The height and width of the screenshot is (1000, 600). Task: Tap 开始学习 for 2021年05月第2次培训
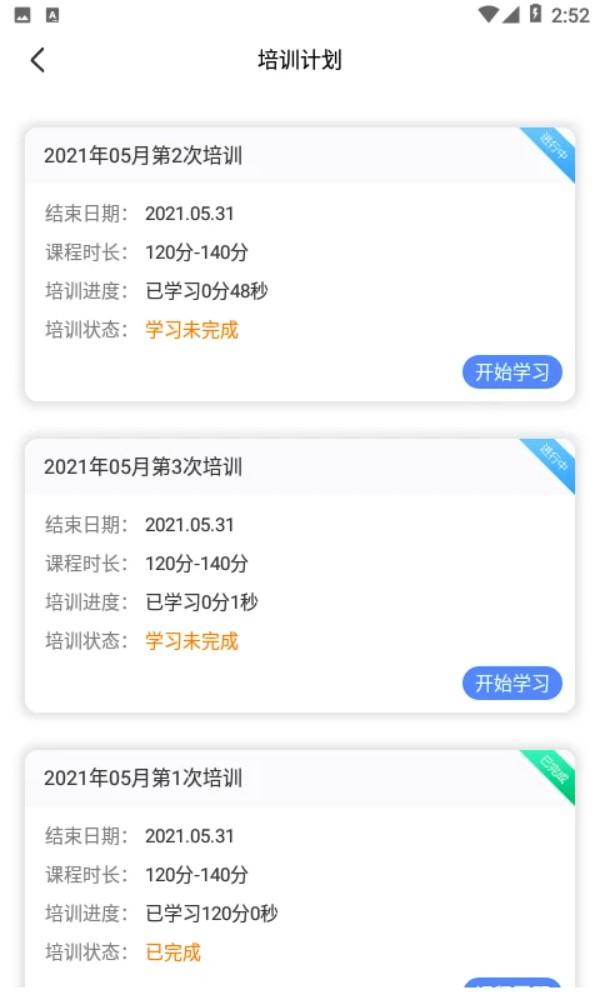(x=512, y=372)
